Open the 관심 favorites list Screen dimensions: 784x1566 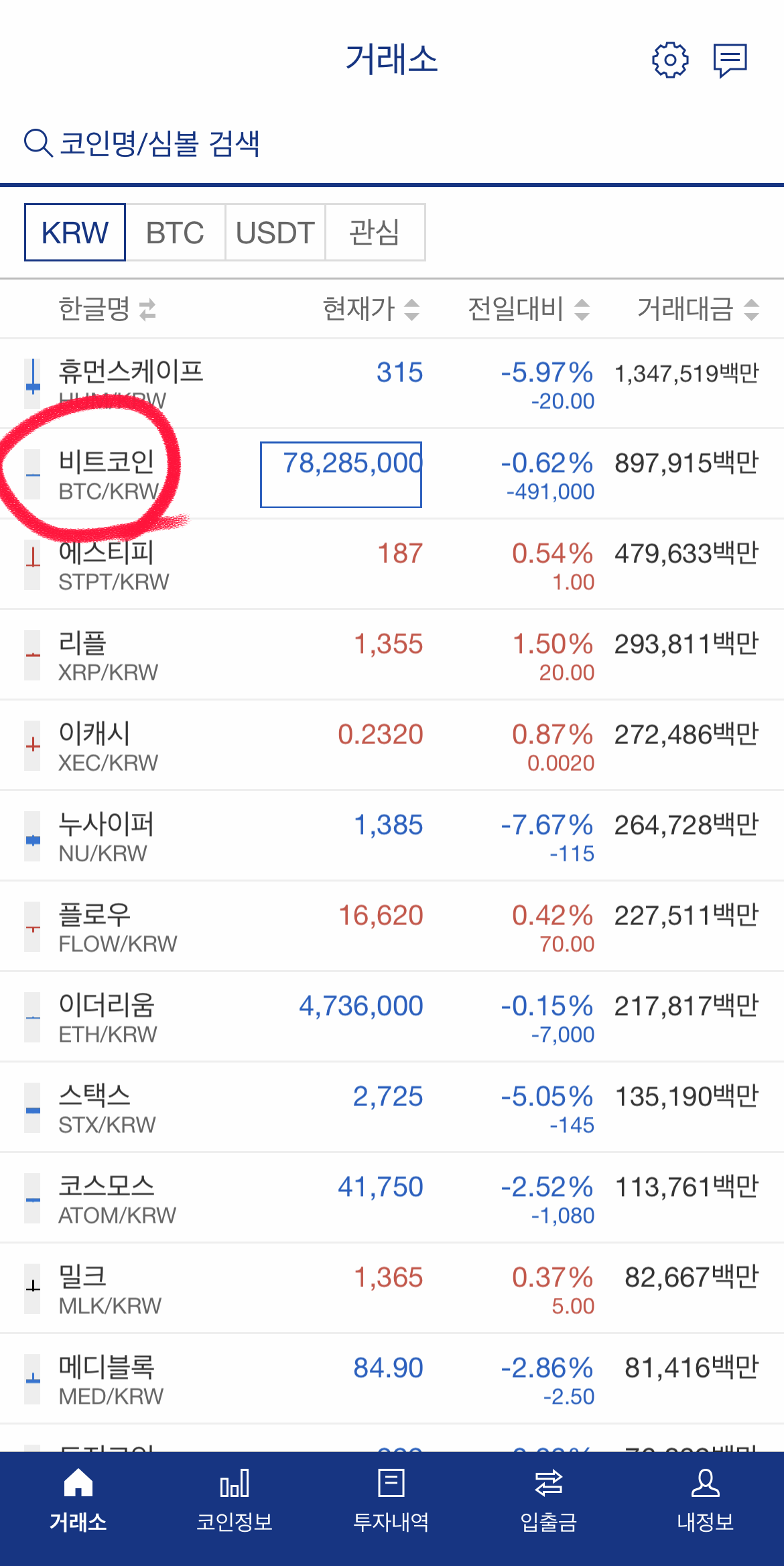[375, 233]
